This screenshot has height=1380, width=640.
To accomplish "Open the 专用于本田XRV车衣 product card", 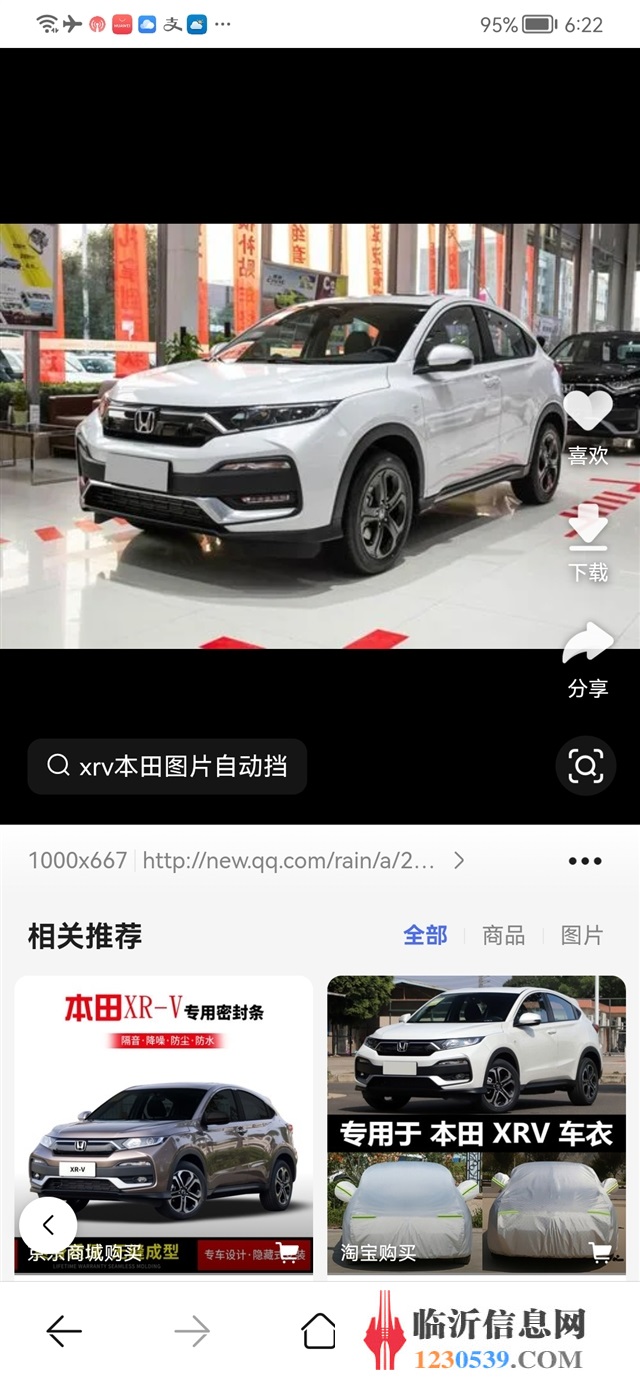I will pos(477,1124).
